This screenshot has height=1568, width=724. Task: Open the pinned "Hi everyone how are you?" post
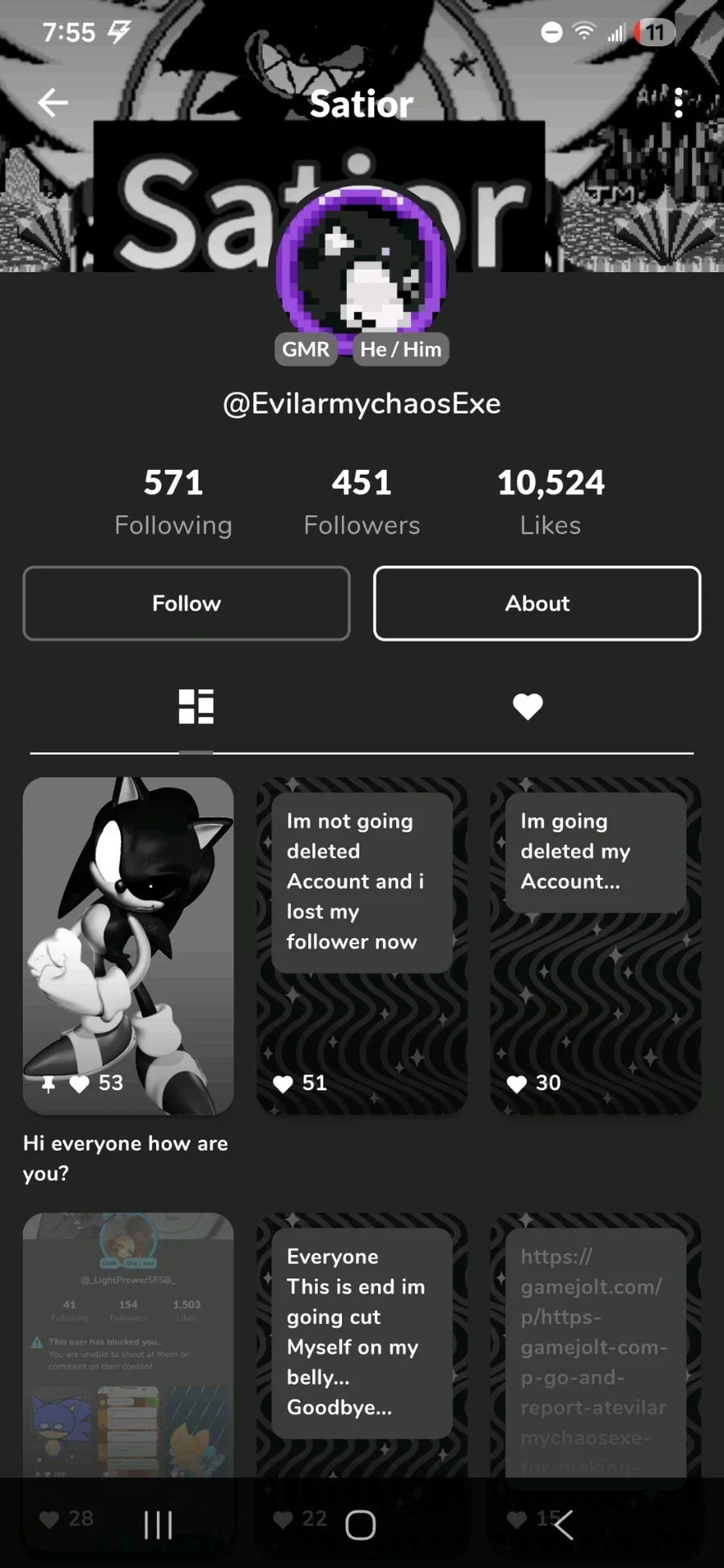click(129, 945)
